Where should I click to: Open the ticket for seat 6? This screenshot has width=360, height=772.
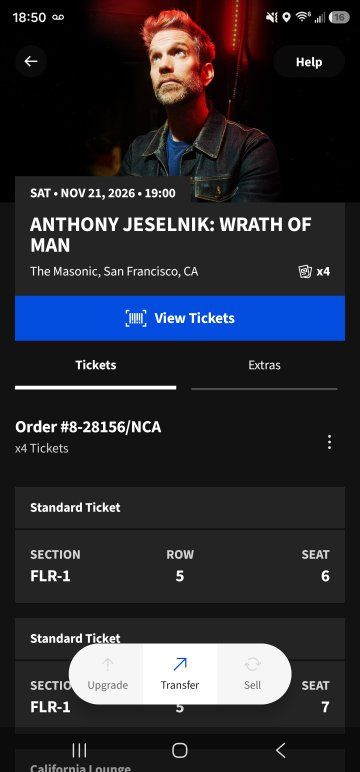tap(180, 566)
